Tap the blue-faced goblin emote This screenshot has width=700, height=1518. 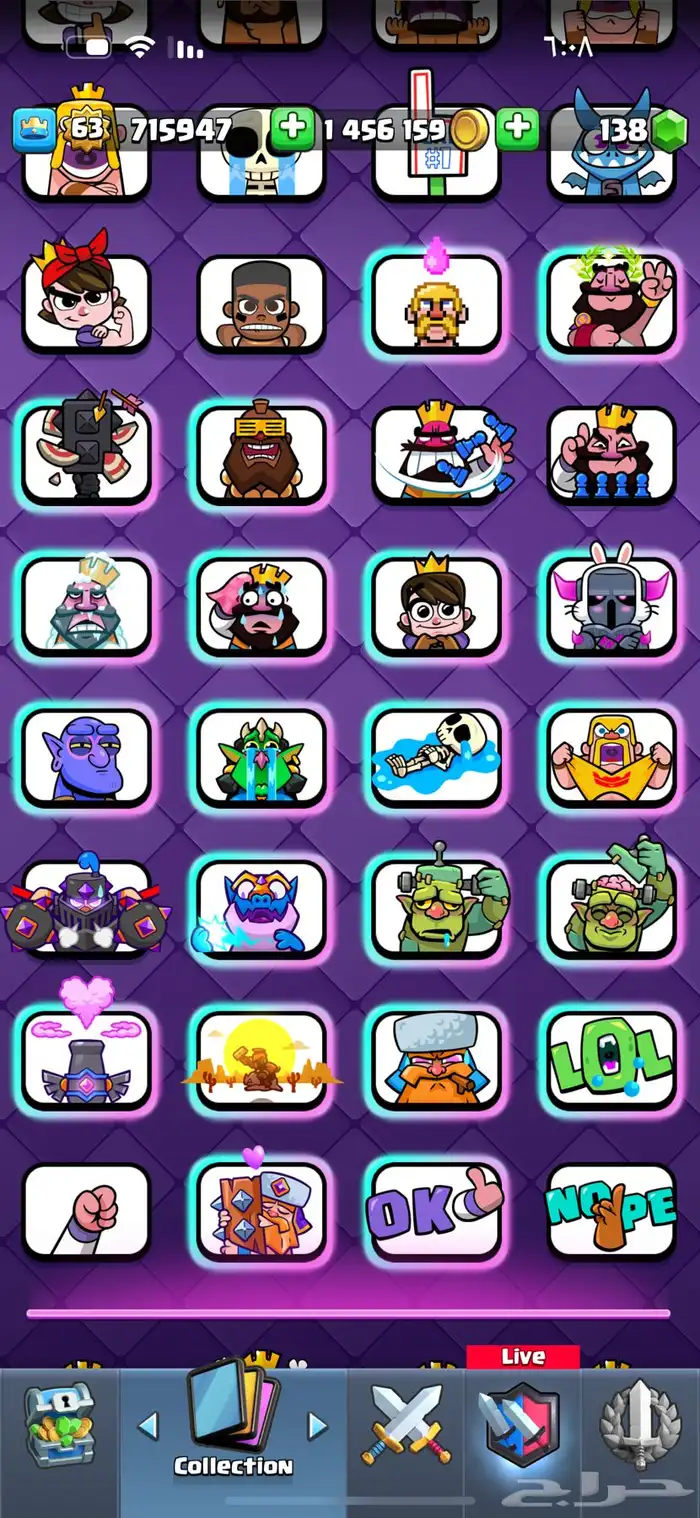[86, 756]
